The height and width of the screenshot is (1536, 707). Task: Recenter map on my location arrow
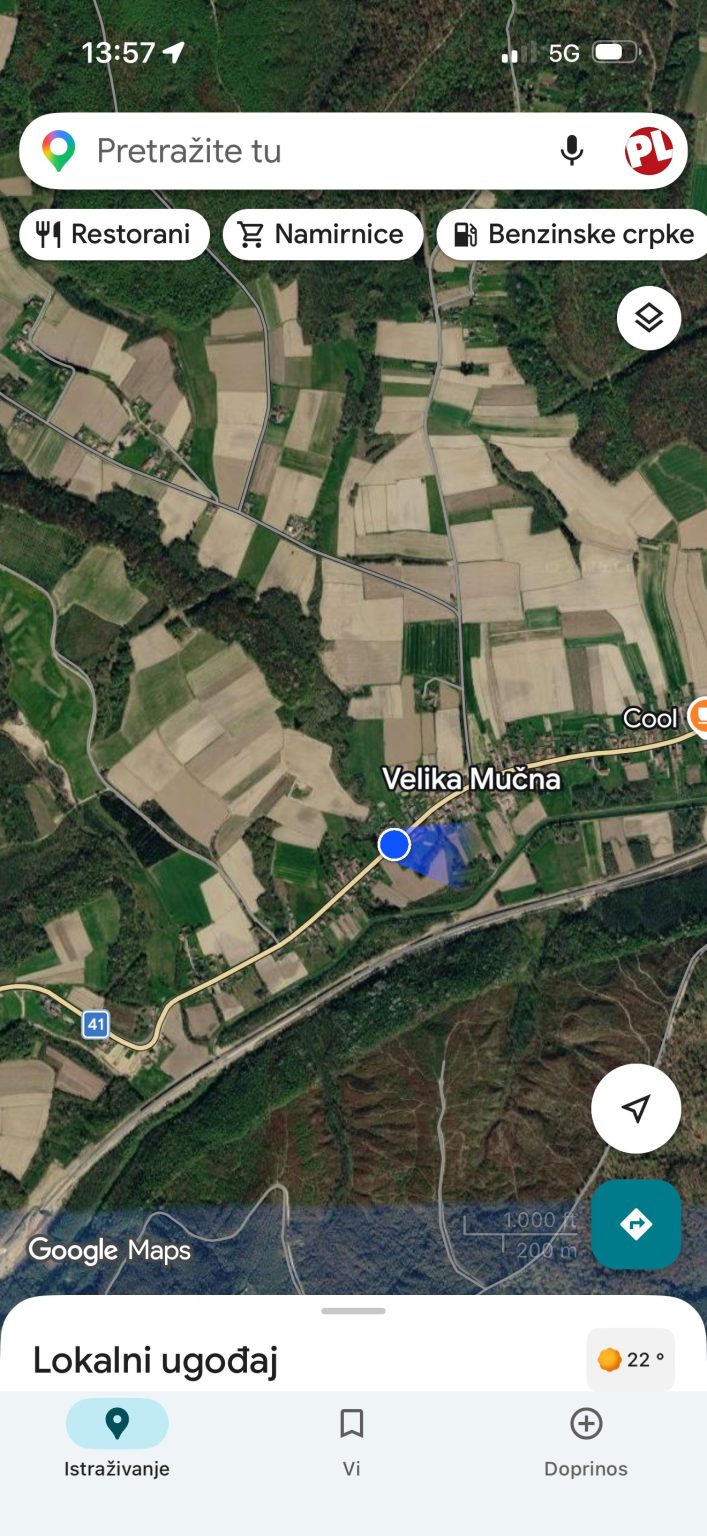pyautogui.click(x=636, y=1108)
